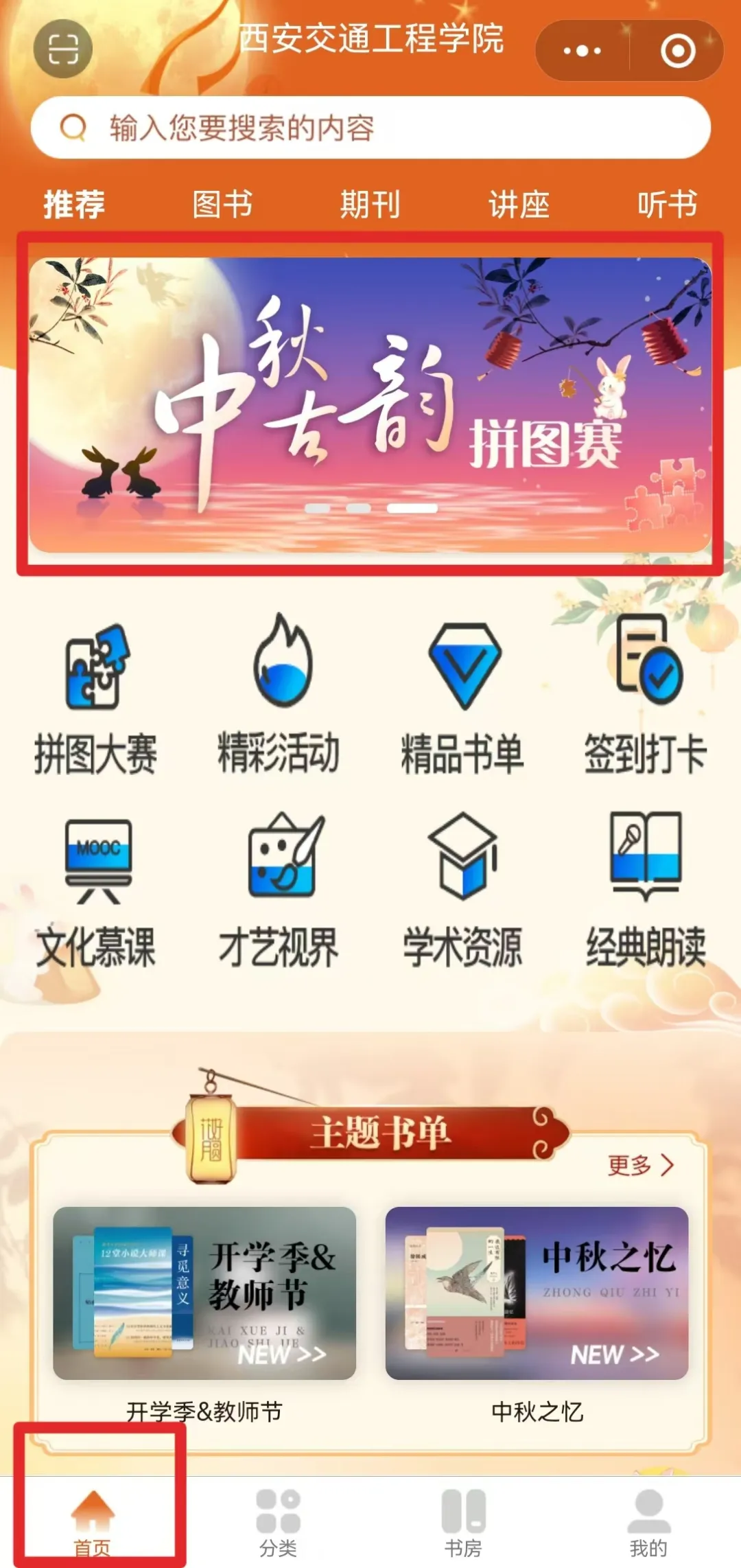Screen dimensions: 741x1568
Task: Switch to the 期刊 tab
Action: (370, 205)
